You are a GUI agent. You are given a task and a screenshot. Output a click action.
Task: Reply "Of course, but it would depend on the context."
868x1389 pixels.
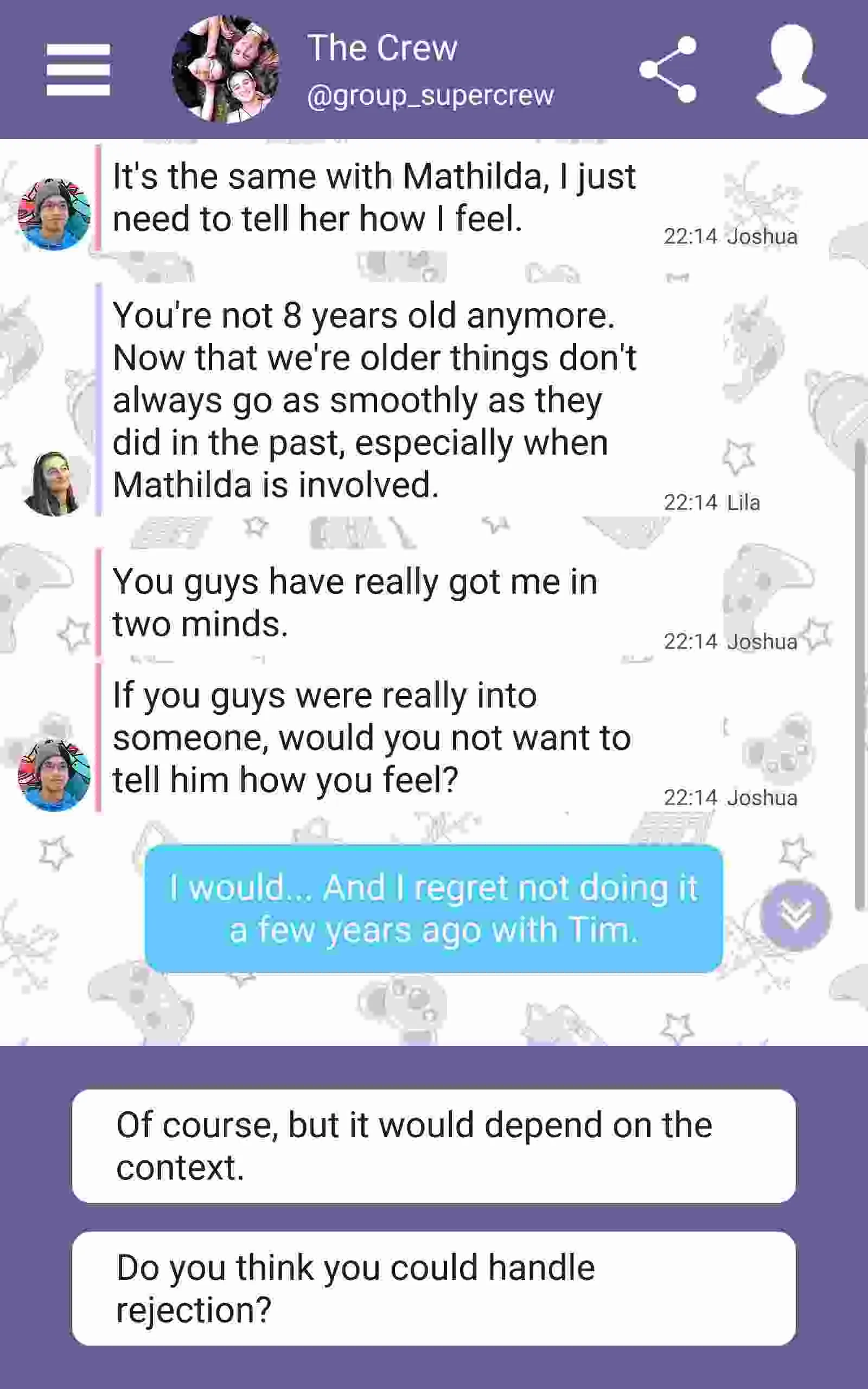[433, 1145]
